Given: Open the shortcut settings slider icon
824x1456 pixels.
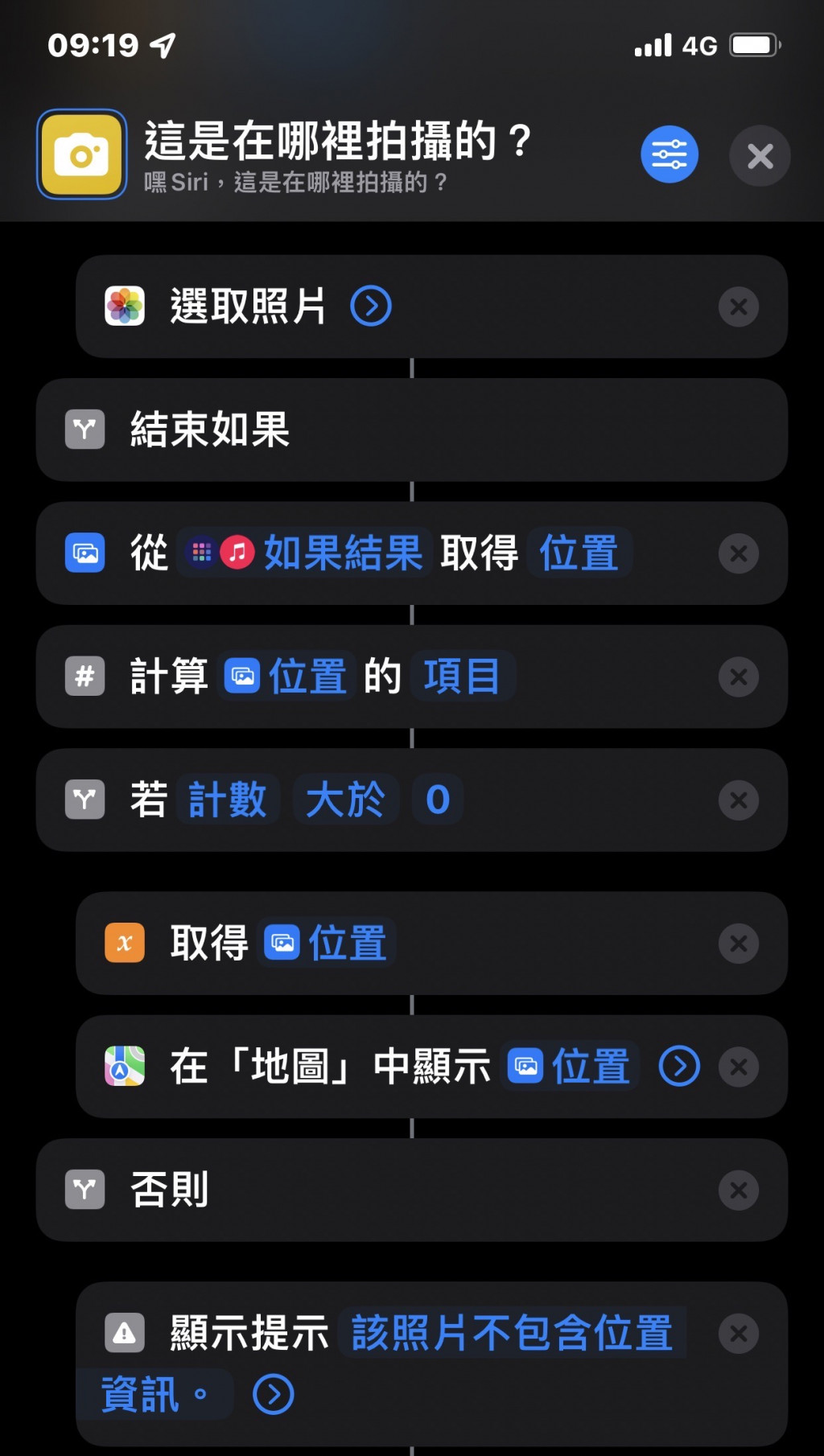Looking at the screenshot, I should [x=669, y=154].
